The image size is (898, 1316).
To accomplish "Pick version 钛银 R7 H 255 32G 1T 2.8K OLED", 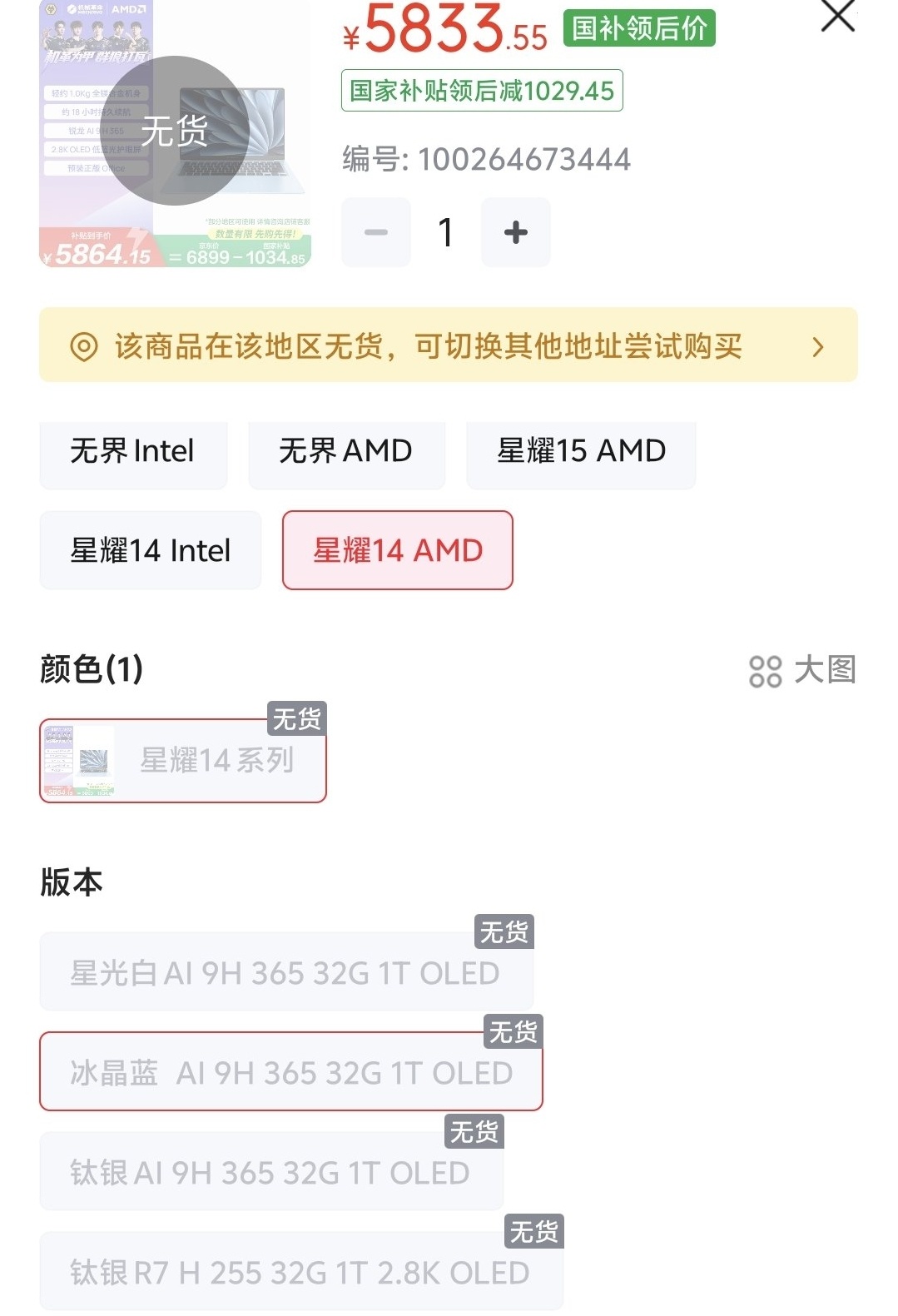I will tap(301, 1271).
